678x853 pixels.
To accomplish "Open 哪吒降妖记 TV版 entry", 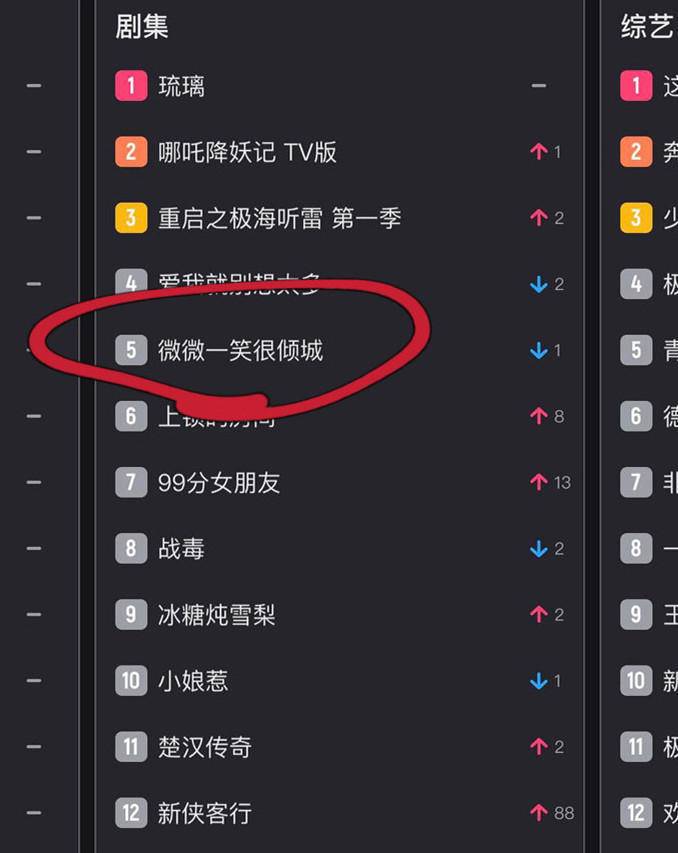I will (x=247, y=152).
